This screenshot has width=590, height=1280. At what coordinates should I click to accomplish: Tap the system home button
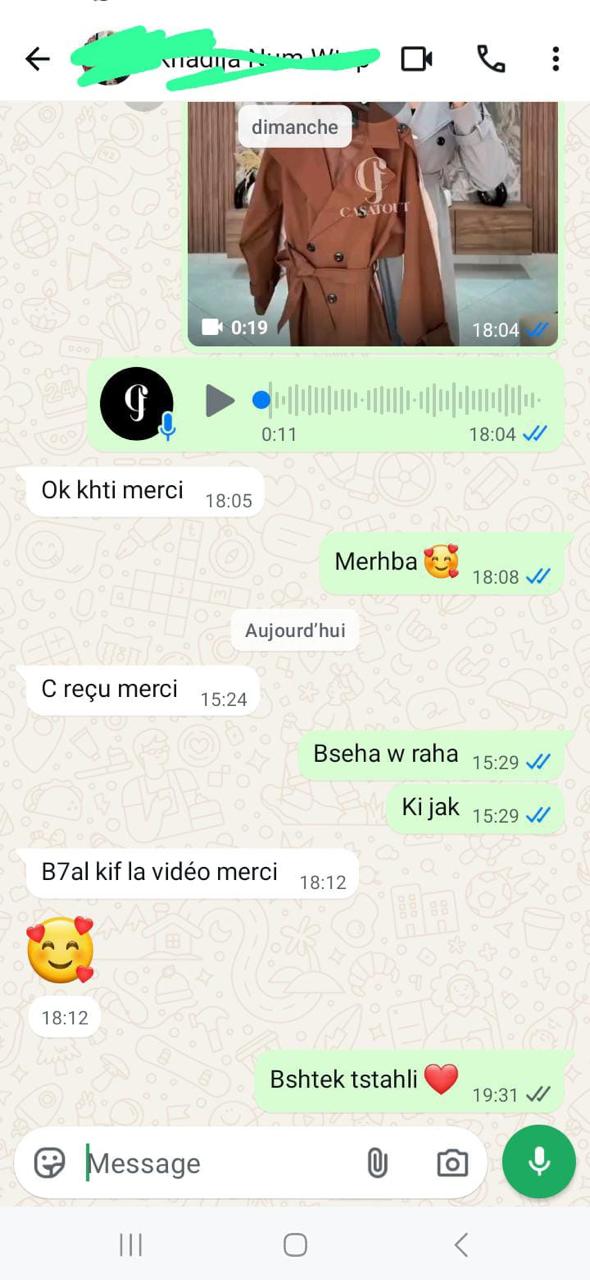pyautogui.click(x=295, y=1244)
